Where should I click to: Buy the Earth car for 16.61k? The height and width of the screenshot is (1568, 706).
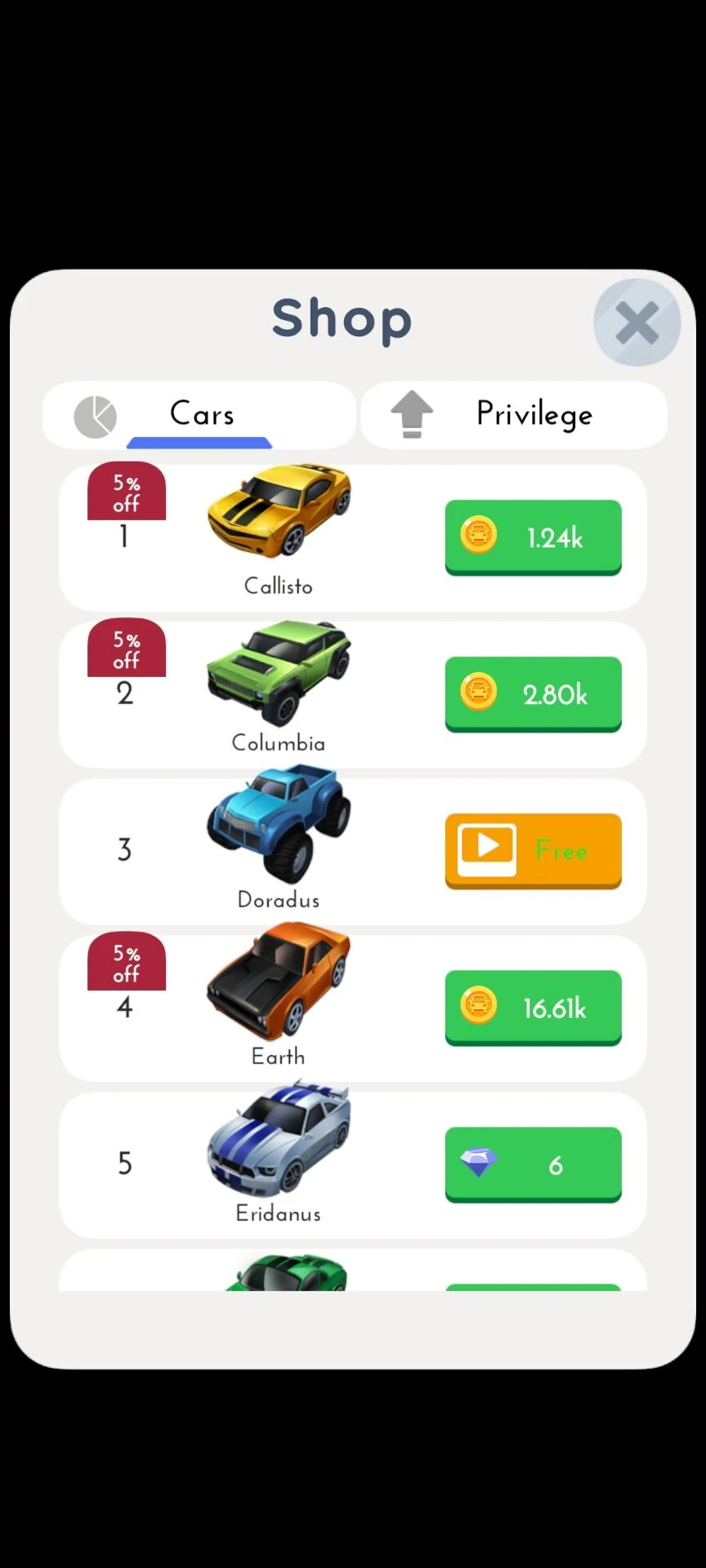coord(533,1007)
